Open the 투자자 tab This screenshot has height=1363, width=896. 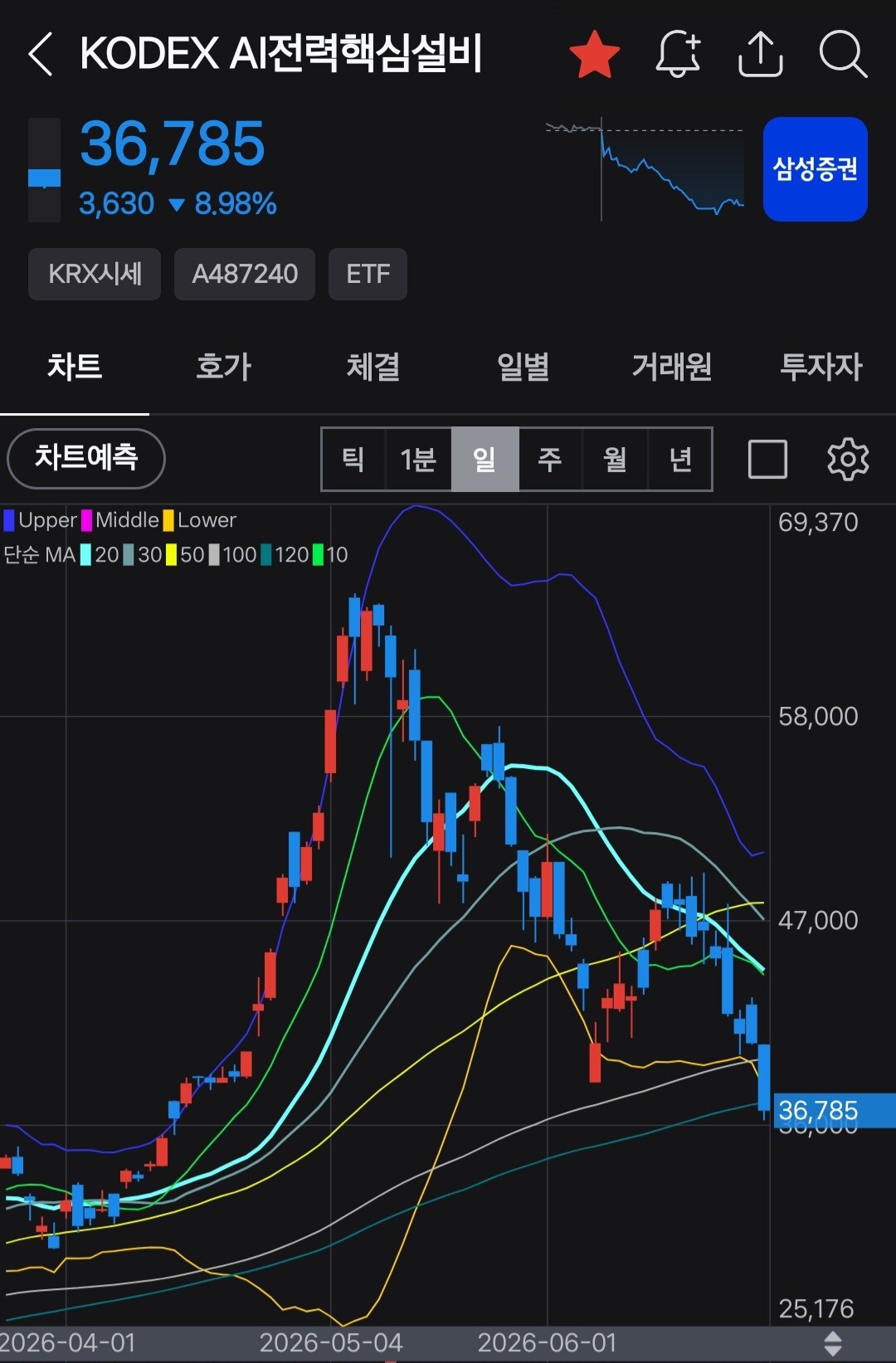tap(821, 366)
